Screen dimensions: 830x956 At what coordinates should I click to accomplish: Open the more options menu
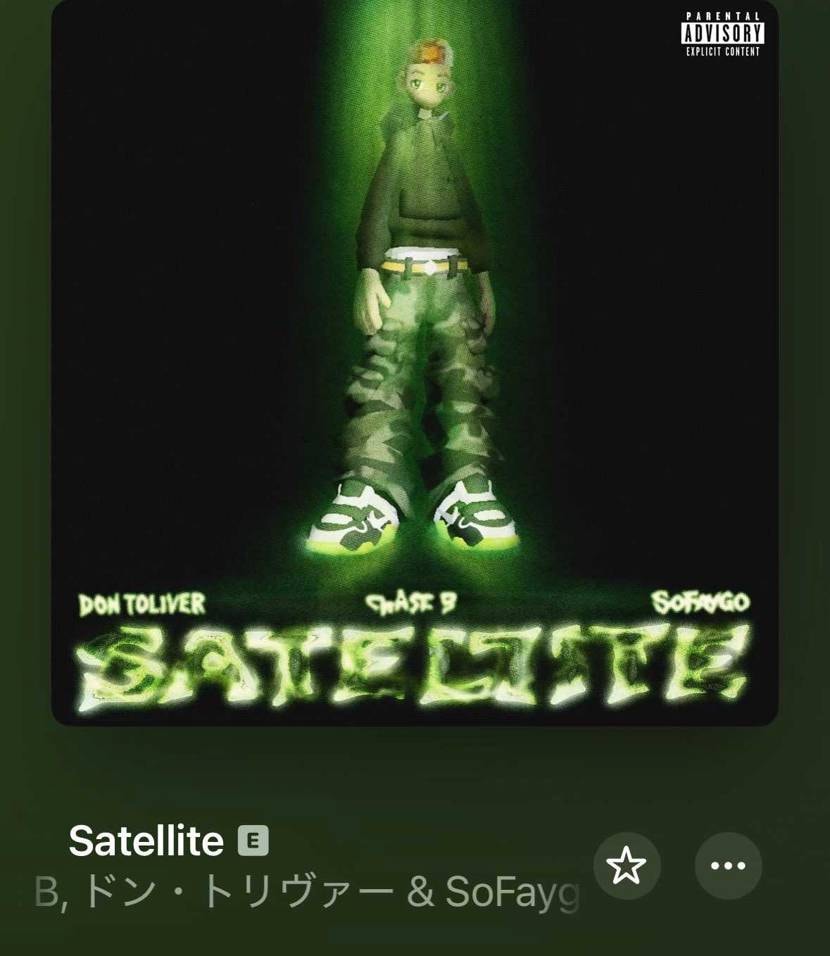click(728, 865)
